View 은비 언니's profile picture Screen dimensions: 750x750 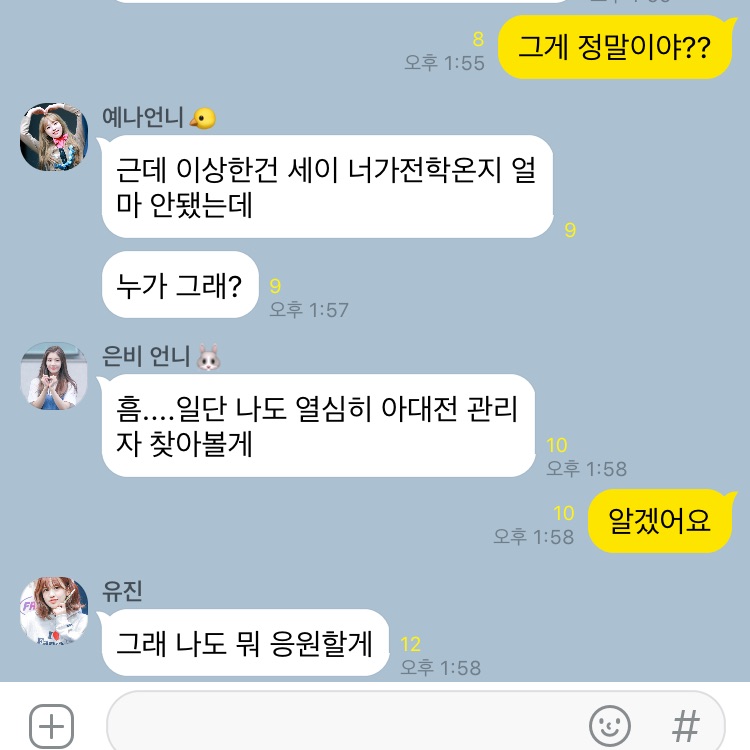point(54,376)
